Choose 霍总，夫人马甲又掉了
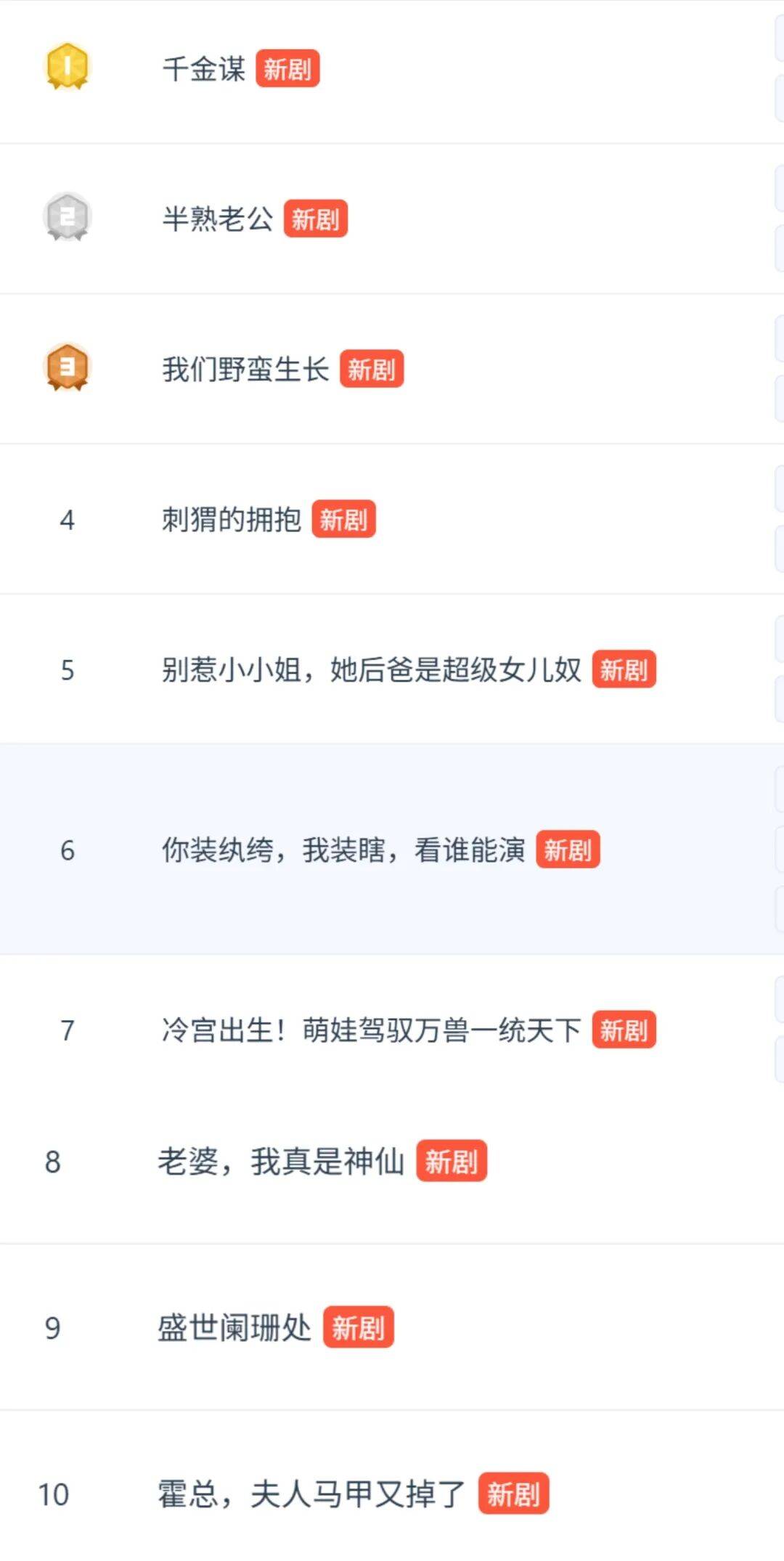 (311, 1494)
